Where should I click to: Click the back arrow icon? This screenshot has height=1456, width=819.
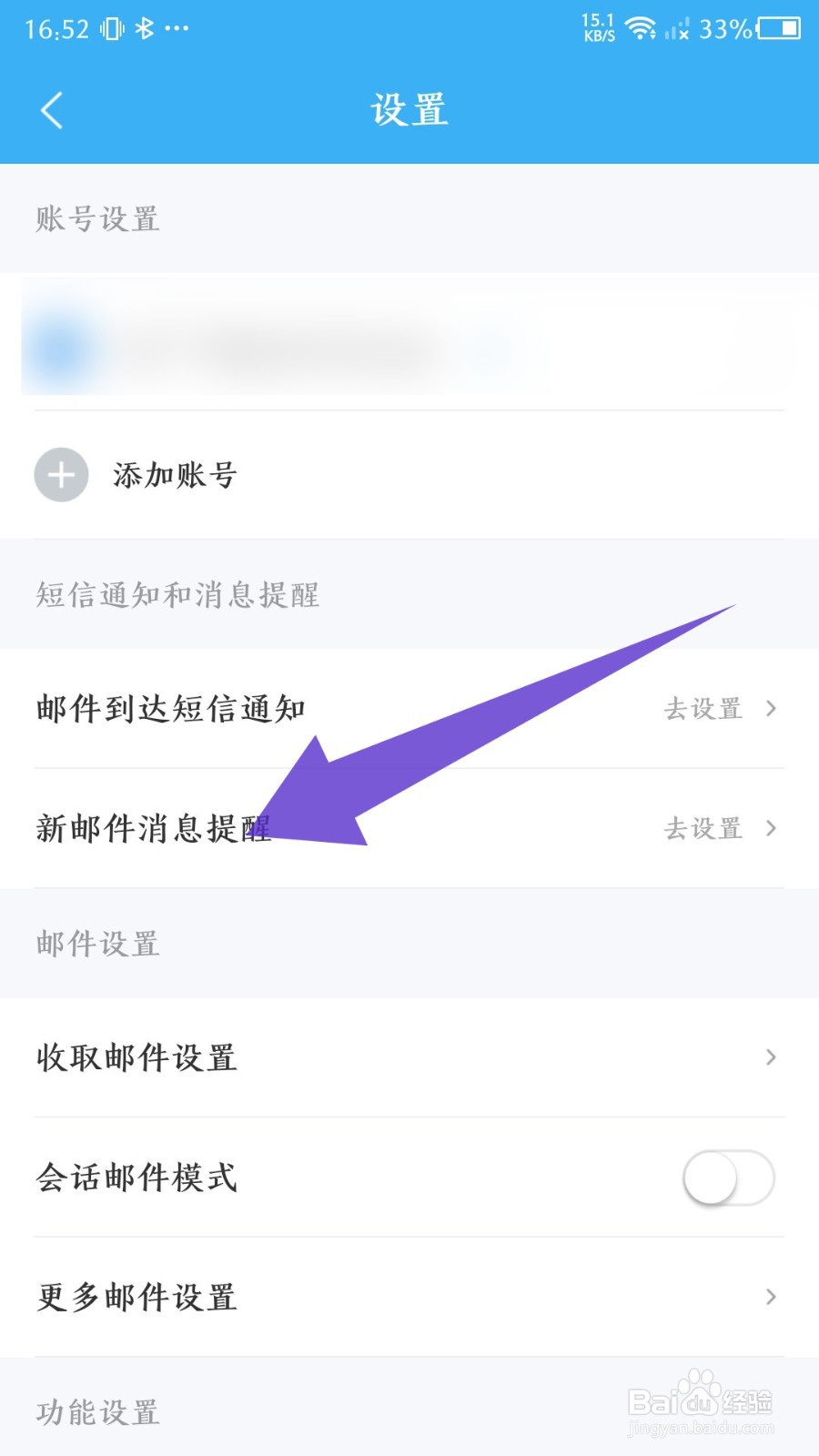tap(52, 111)
